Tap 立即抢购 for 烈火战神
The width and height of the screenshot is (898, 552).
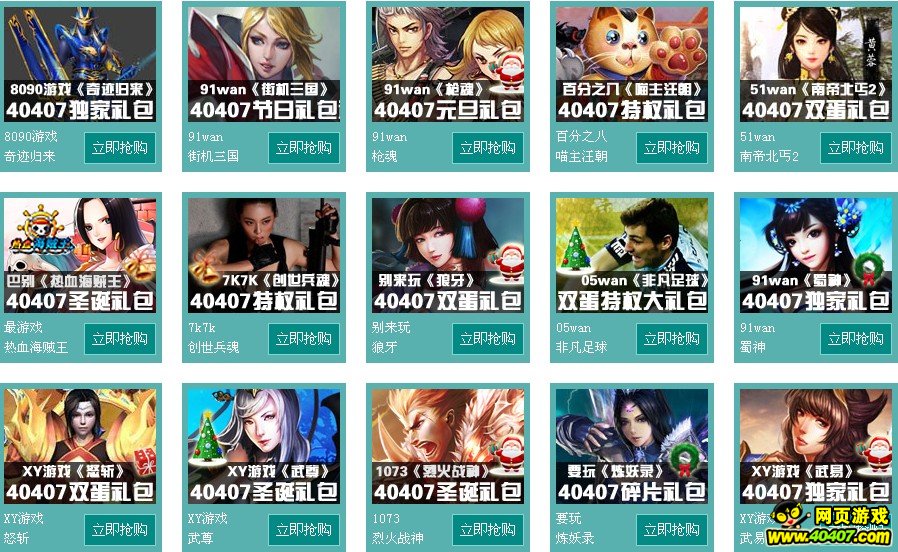[x=488, y=529]
